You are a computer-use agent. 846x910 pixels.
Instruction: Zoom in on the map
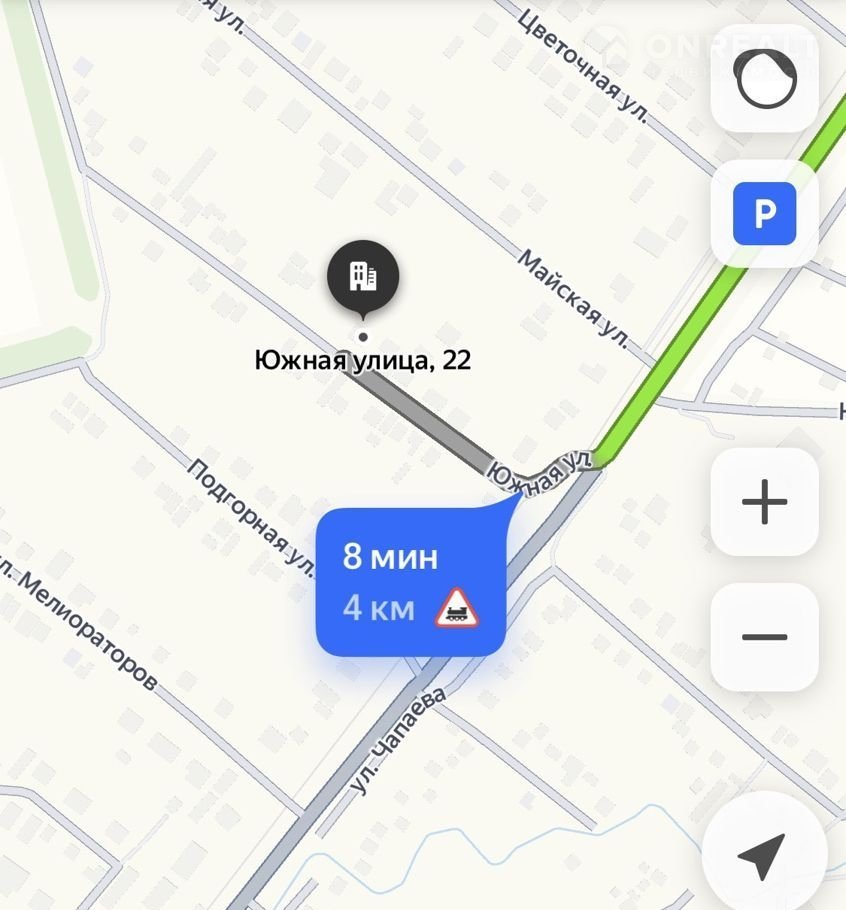tap(765, 502)
